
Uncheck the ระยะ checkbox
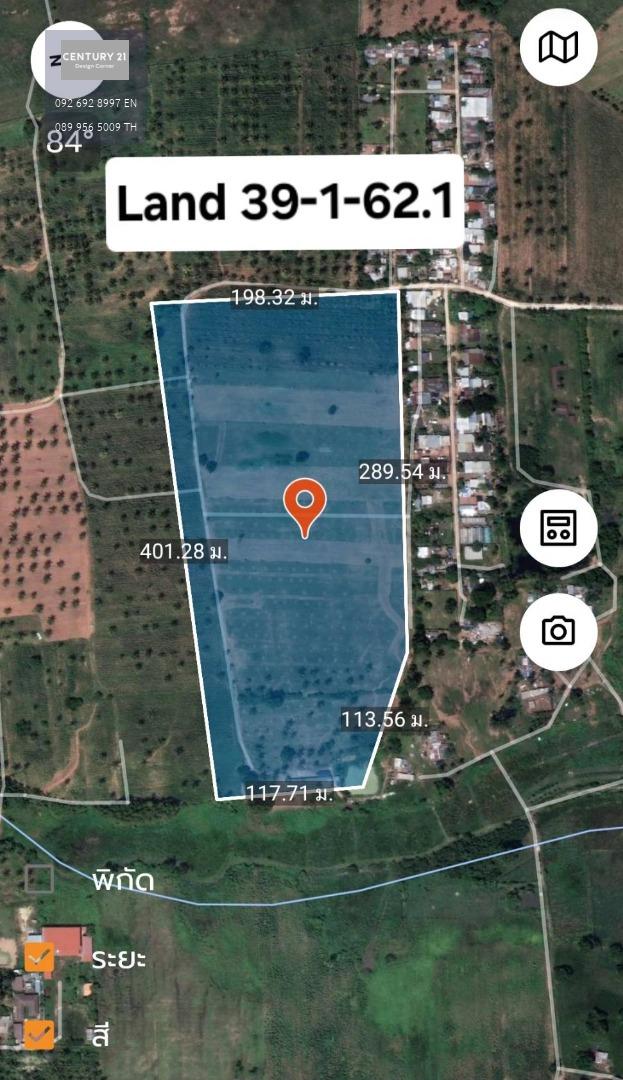pyautogui.click(x=39, y=957)
